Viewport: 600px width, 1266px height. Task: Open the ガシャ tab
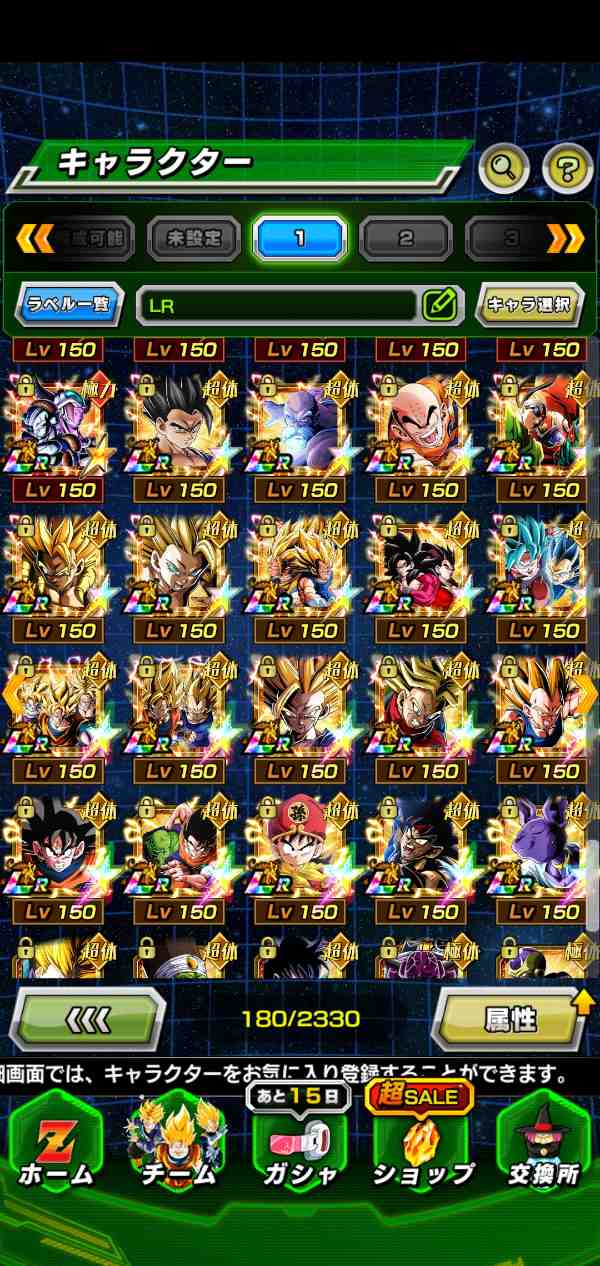(x=299, y=1145)
